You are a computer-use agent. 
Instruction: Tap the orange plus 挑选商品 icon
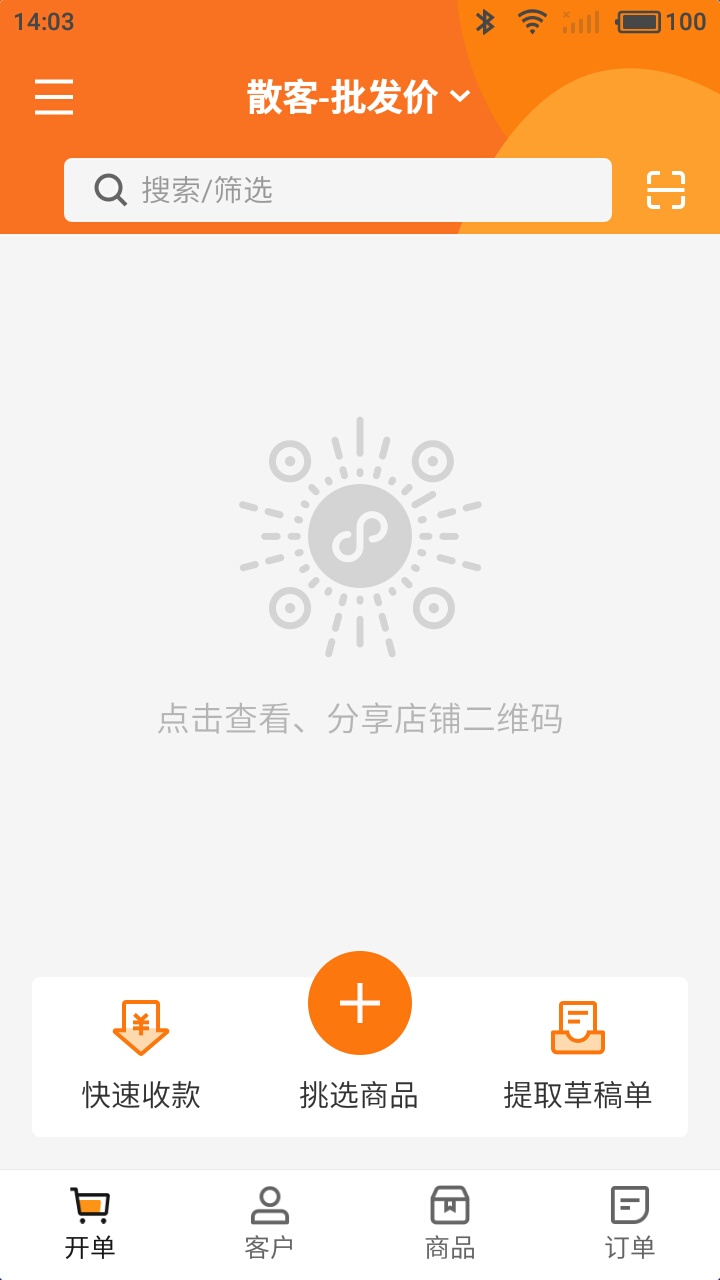pos(360,1003)
